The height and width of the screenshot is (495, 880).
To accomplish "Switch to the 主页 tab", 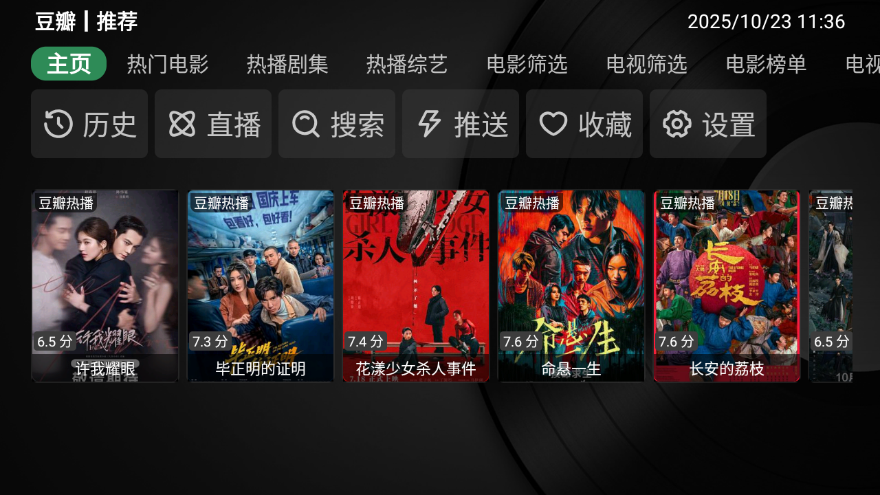I will tap(69, 65).
